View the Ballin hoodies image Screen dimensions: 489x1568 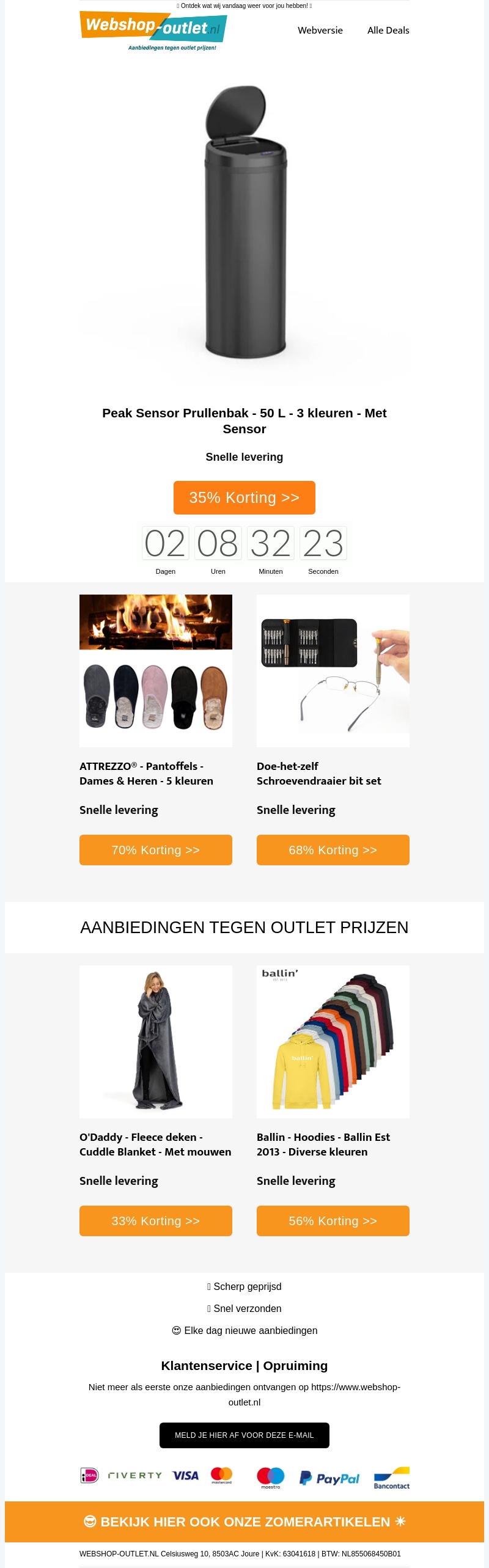pyautogui.click(x=333, y=1041)
